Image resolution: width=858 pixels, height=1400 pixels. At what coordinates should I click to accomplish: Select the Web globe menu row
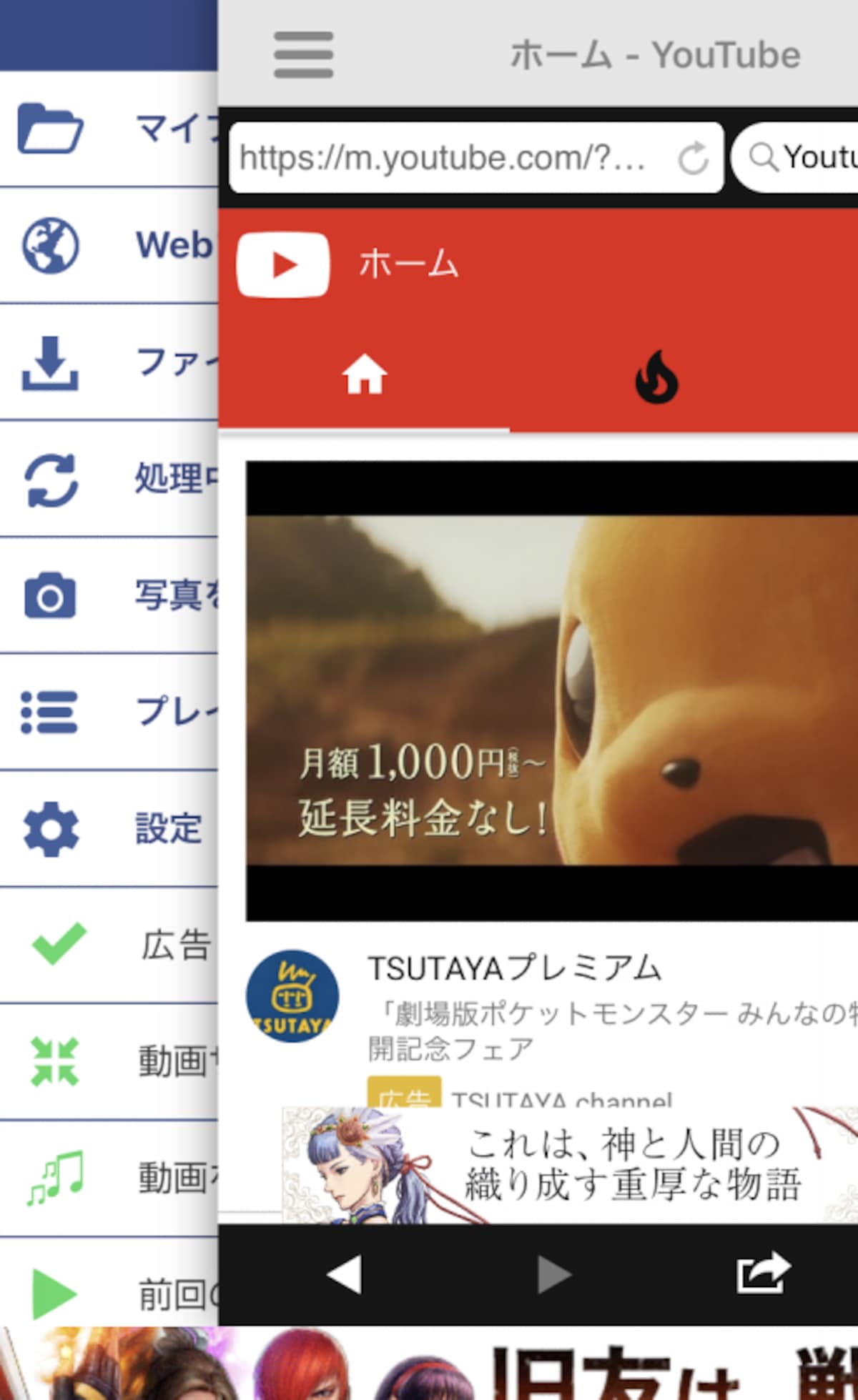(109, 246)
